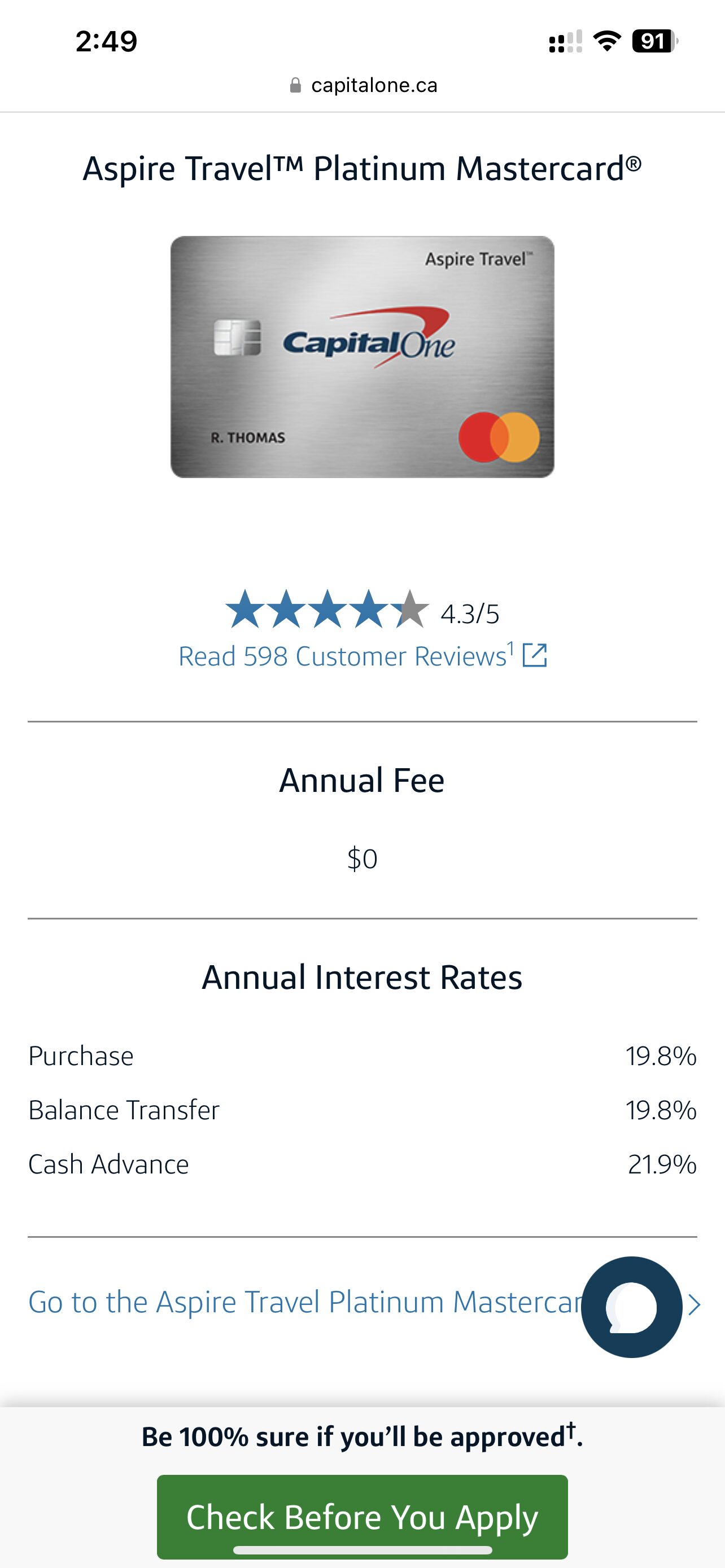This screenshot has height=1568, width=725.
Task: Click the 4.3/5 rating score
Action: point(470,613)
